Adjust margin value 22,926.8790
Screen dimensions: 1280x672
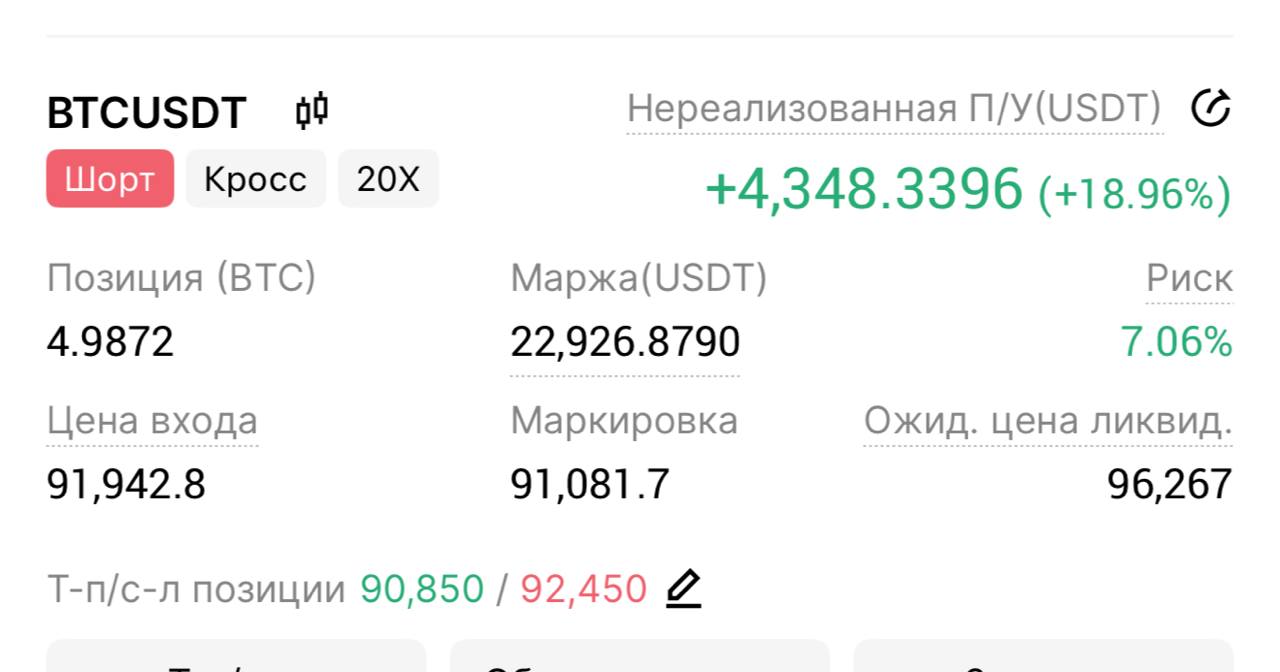[625, 343]
